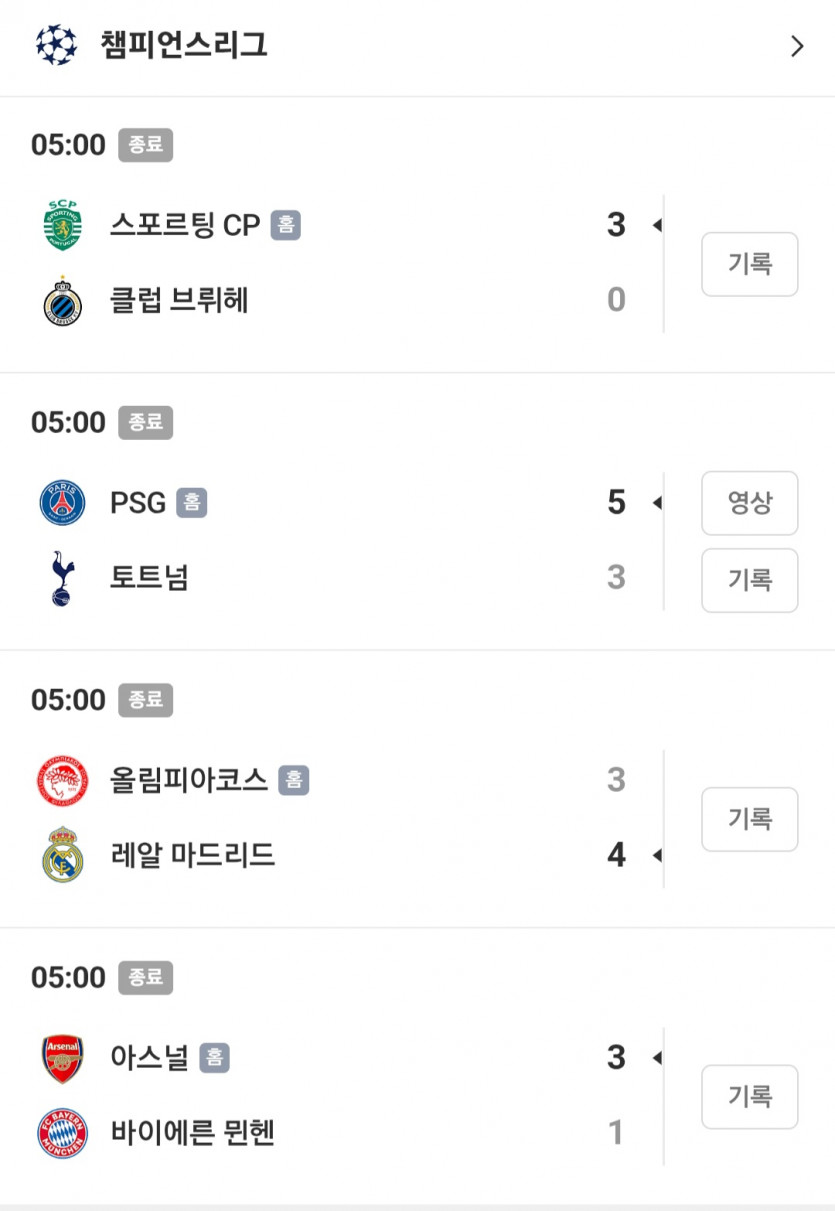Click 기록 under the Tottenham row
835x1211 pixels.
point(749,580)
